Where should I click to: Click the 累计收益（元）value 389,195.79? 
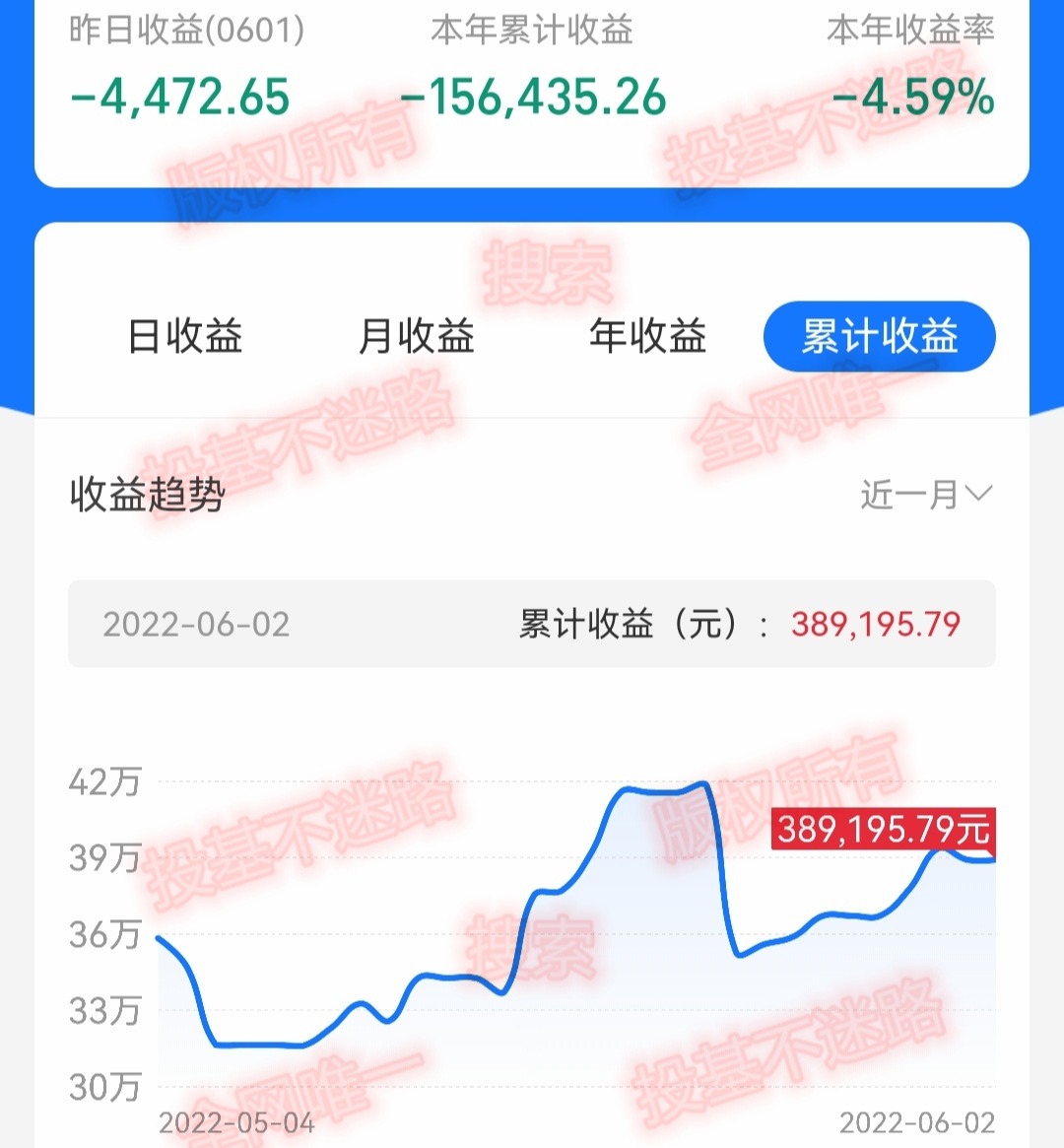pyautogui.click(x=875, y=624)
